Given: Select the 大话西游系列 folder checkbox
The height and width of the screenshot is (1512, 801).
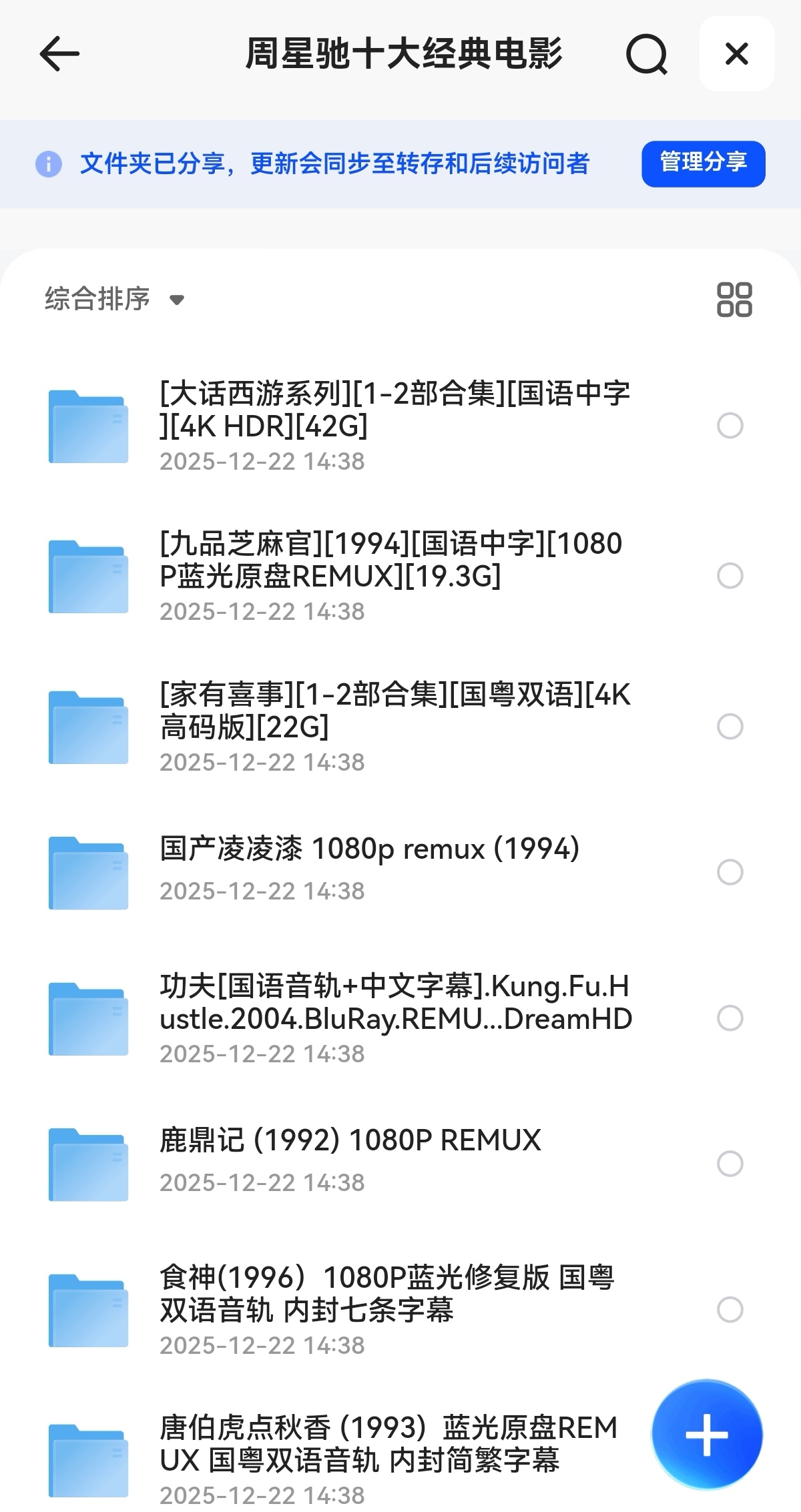Looking at the screenshot, I should point(730,426).
